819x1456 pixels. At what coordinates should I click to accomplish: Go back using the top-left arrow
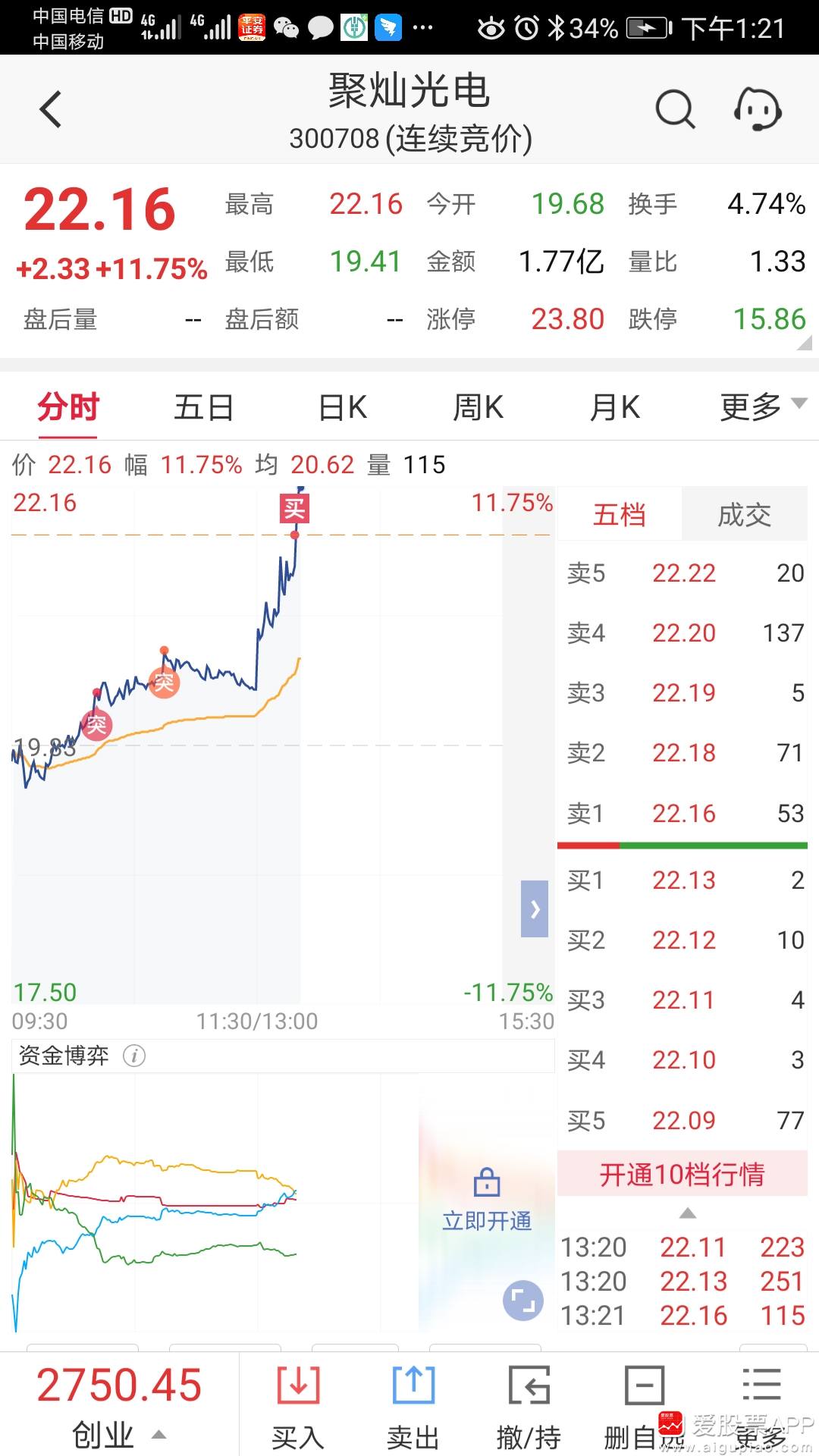[50, 110]
